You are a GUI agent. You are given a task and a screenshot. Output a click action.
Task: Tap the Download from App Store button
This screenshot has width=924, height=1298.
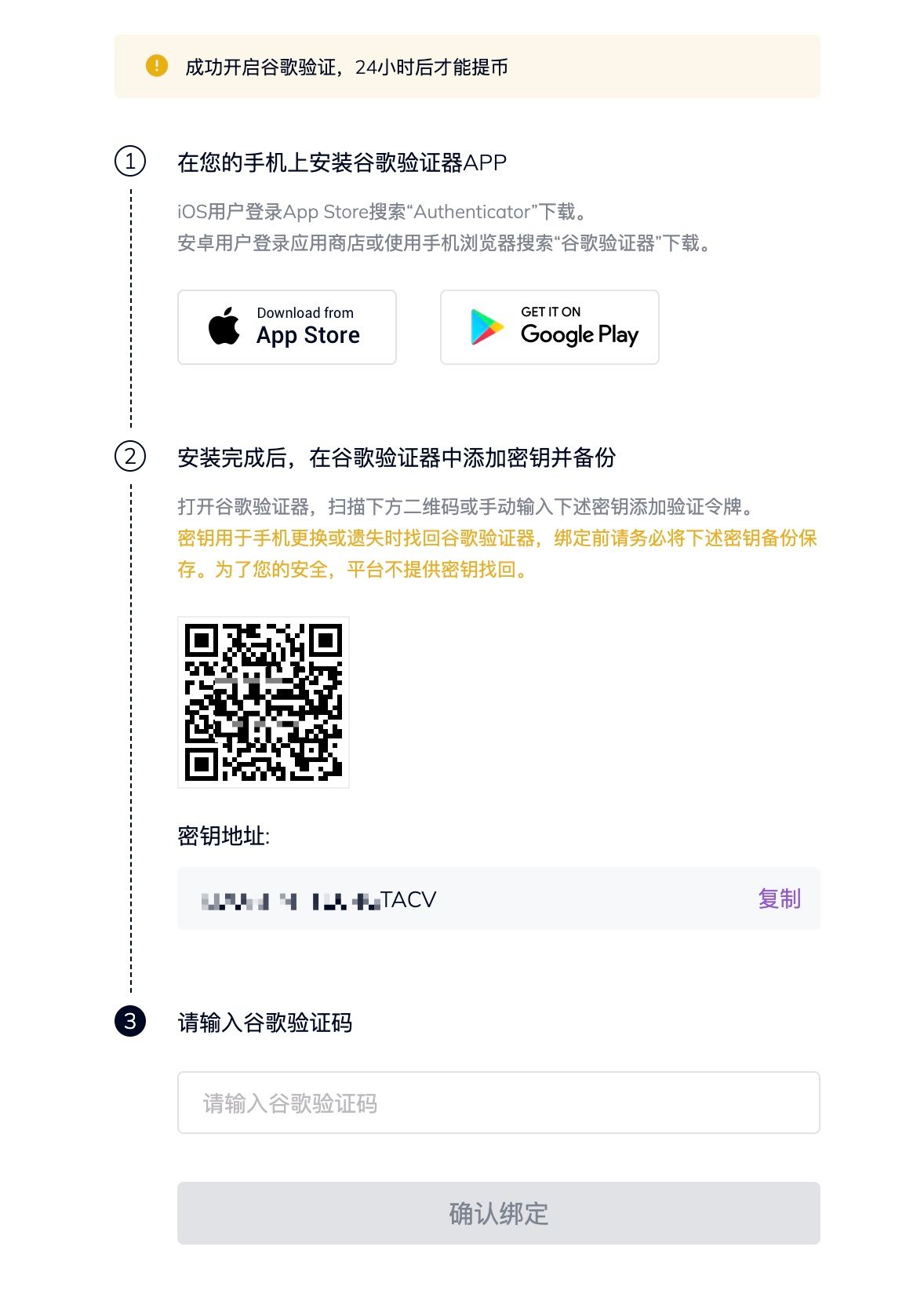tap(286, 327)
